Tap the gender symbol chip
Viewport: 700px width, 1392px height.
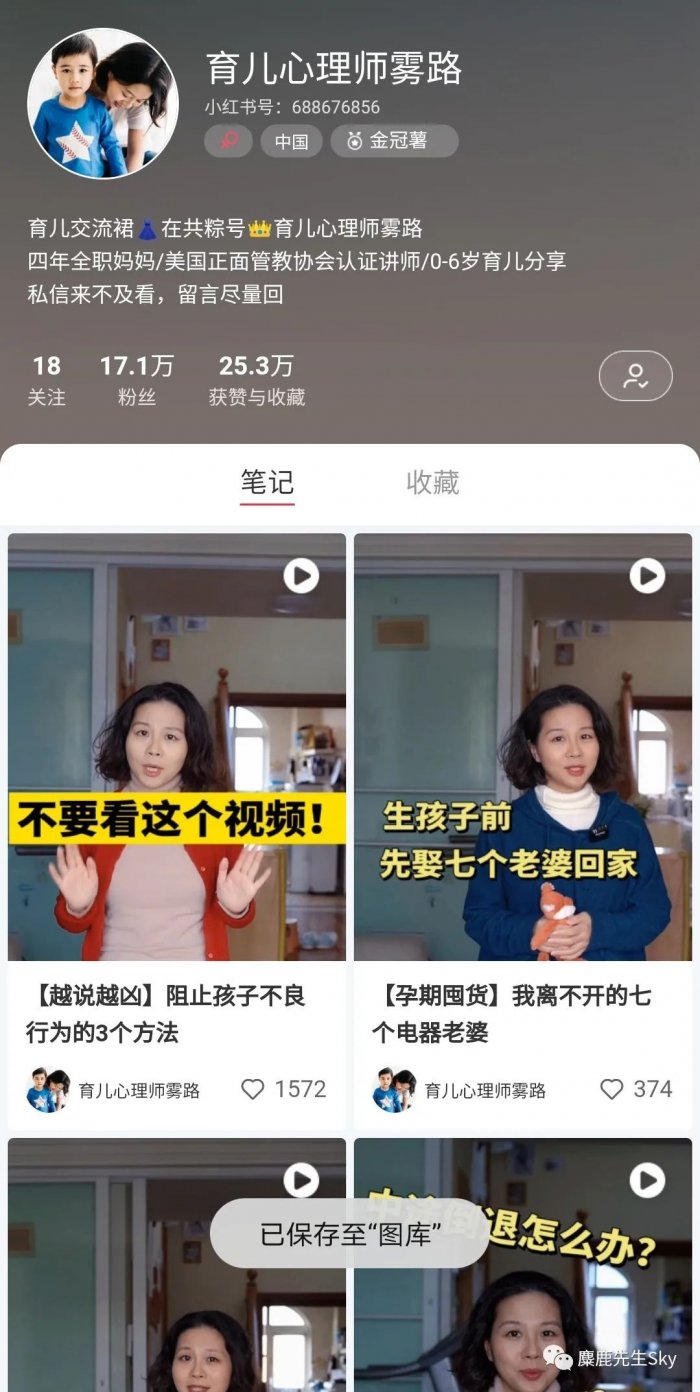(x=229, y=141)
